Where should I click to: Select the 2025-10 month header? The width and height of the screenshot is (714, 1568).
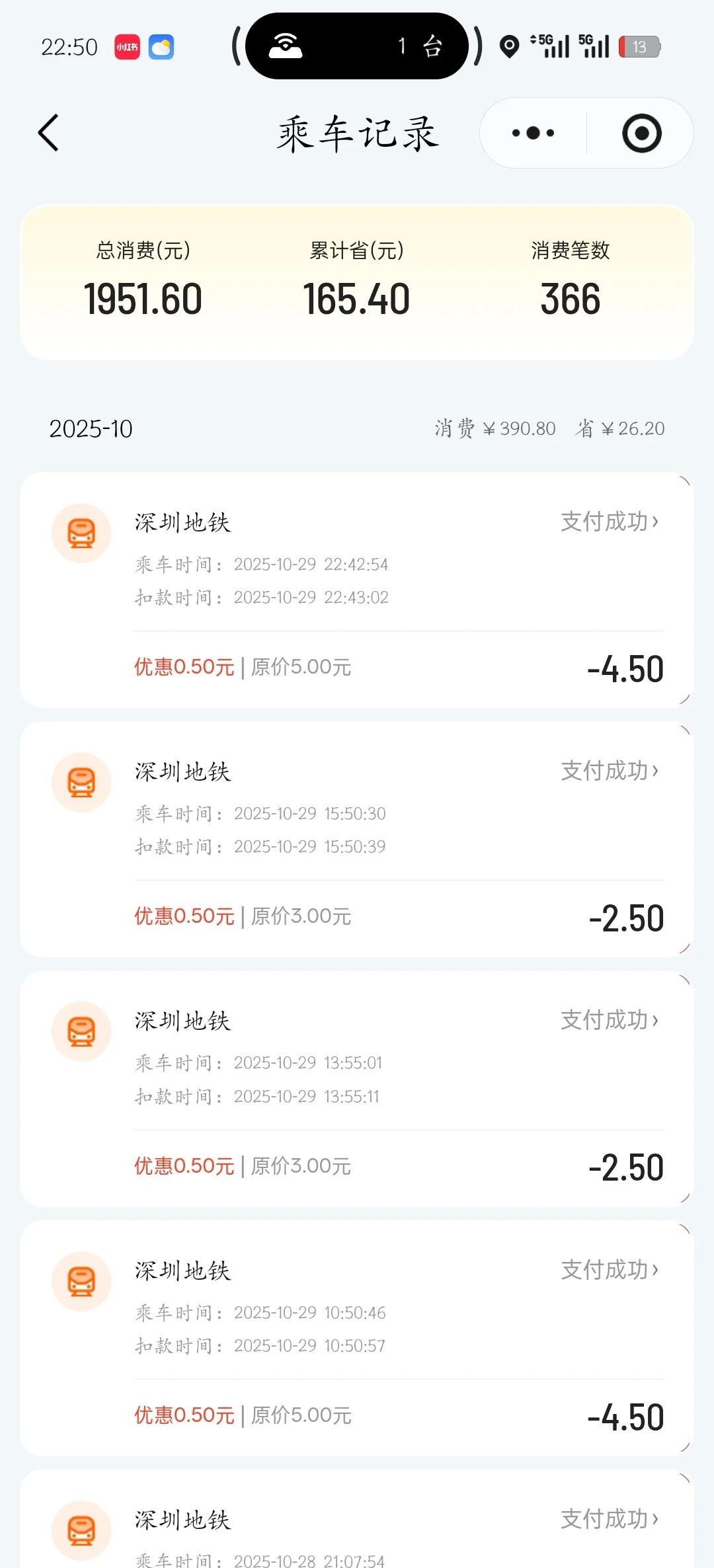pos(91,428)
